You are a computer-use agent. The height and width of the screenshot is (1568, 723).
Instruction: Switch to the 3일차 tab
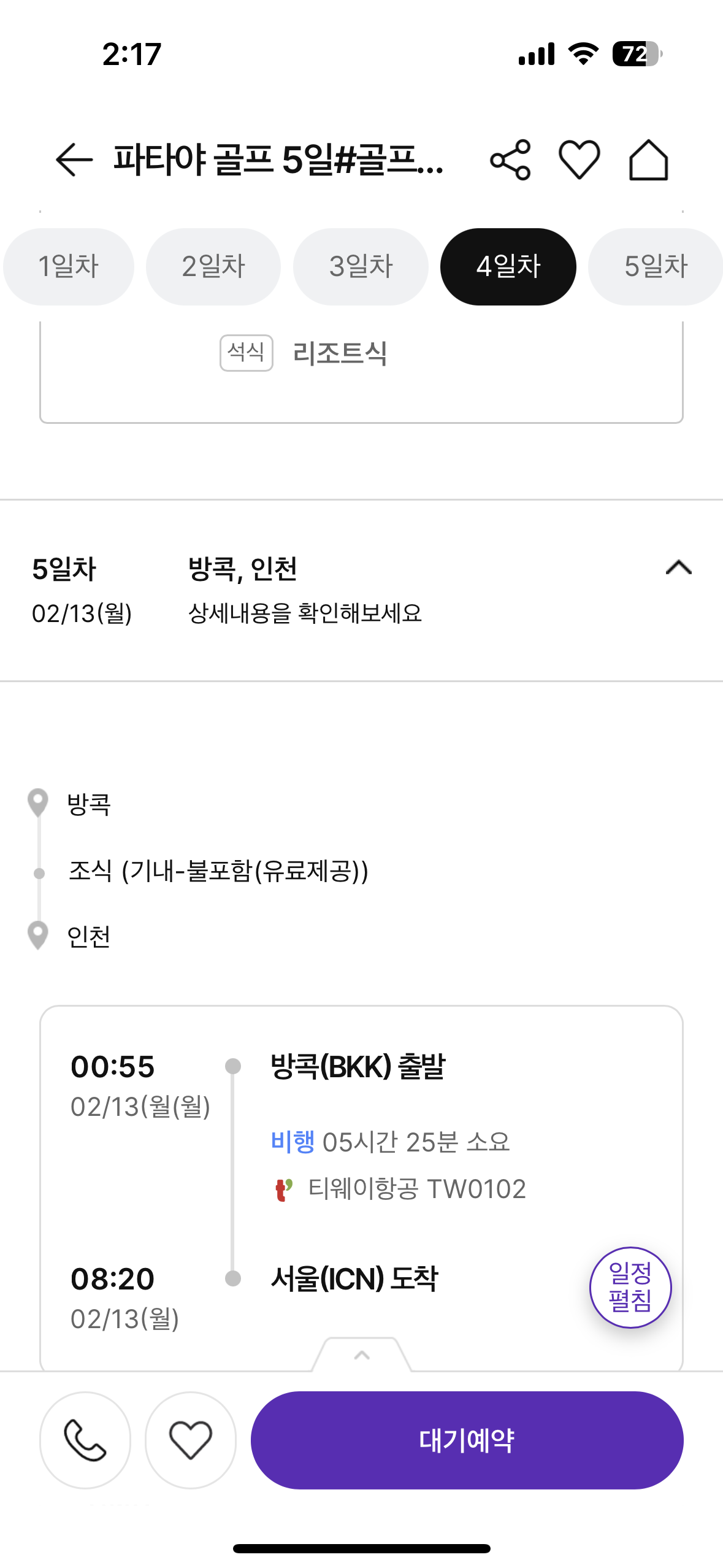coord(361,267)
